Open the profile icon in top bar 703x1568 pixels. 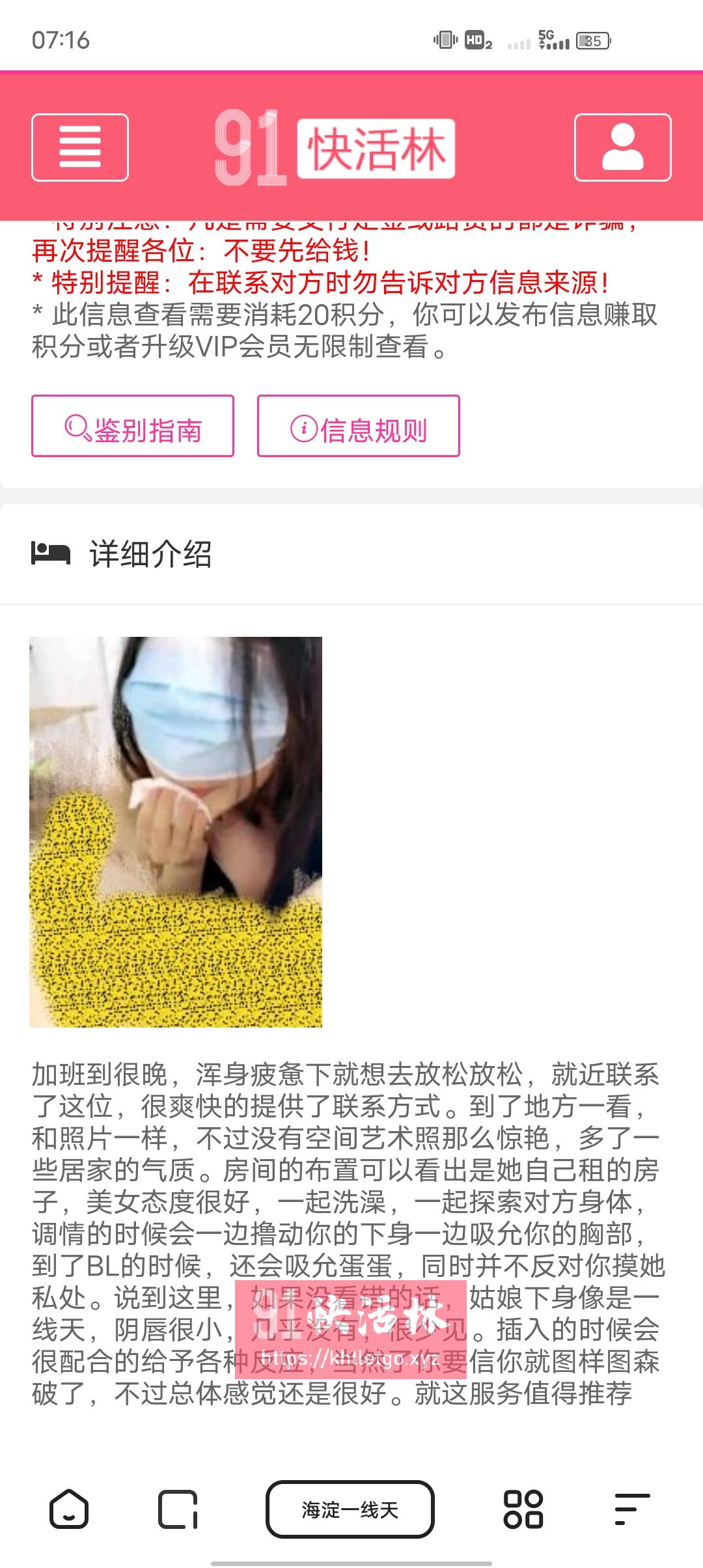tap(622, 148)
